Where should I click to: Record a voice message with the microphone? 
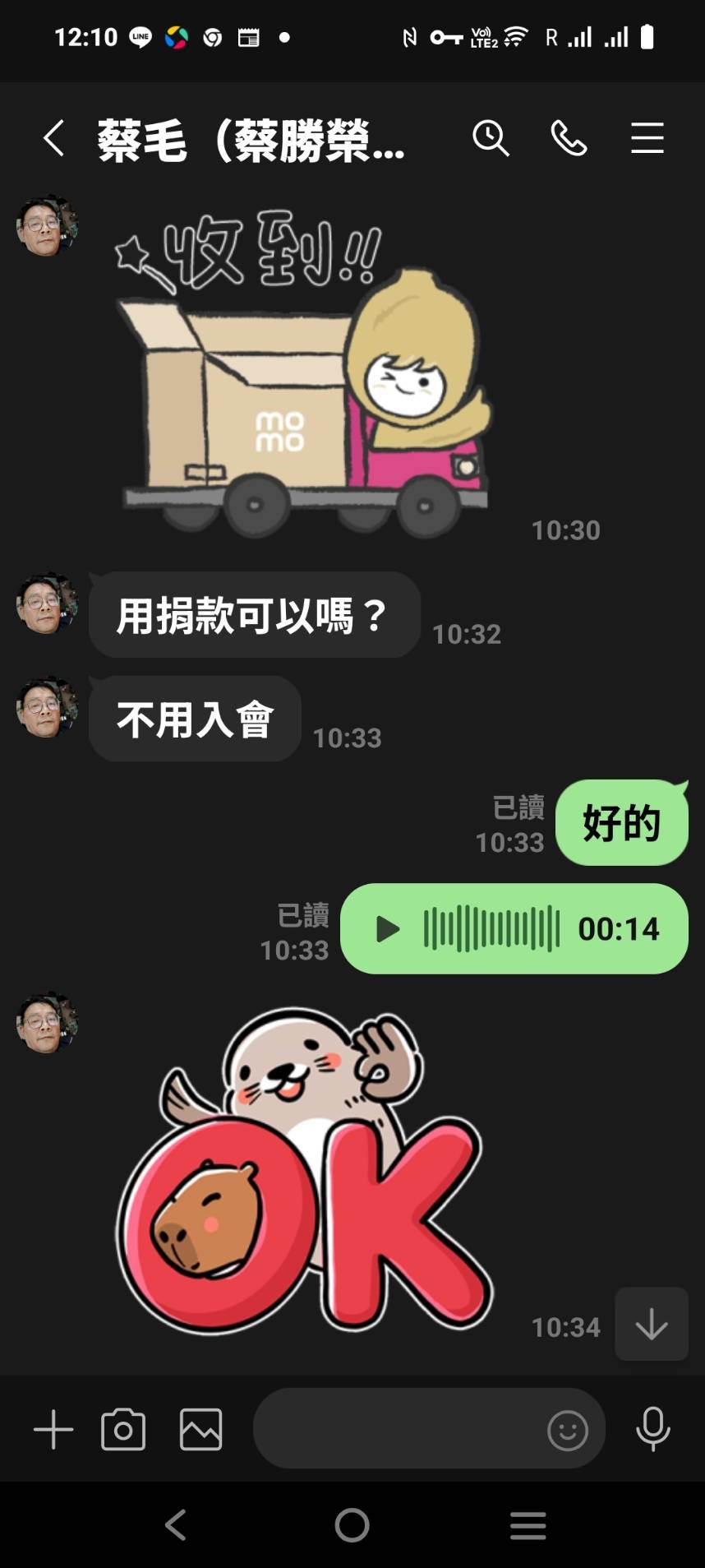(x=653, y=1429)
